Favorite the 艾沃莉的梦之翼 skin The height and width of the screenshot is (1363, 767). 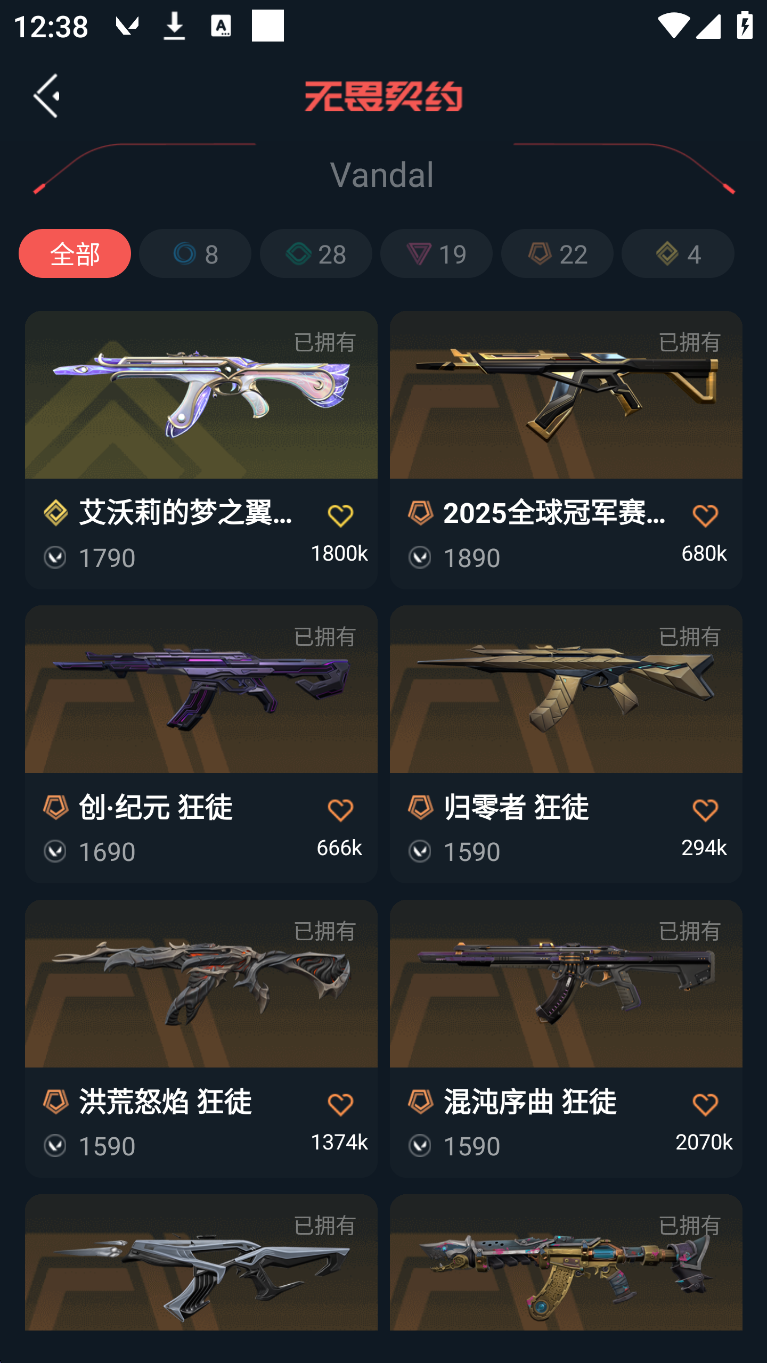click(340, 514)
